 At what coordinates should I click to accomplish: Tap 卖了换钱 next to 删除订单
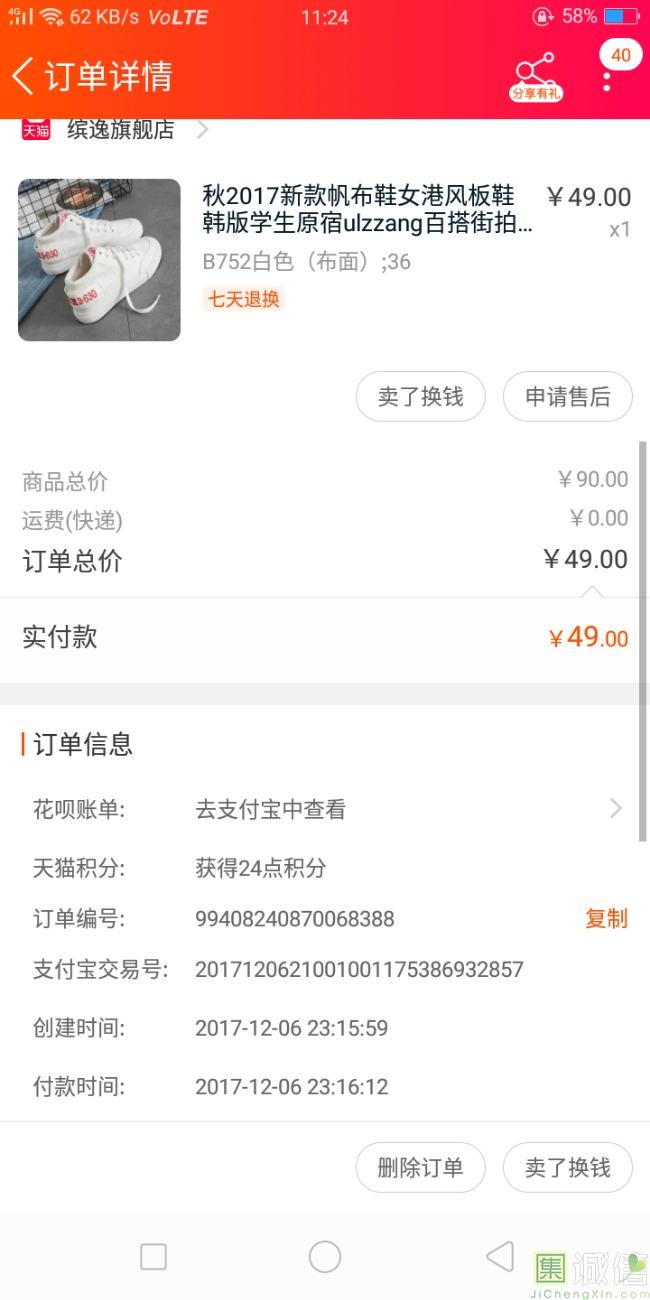coord(568,1168)
